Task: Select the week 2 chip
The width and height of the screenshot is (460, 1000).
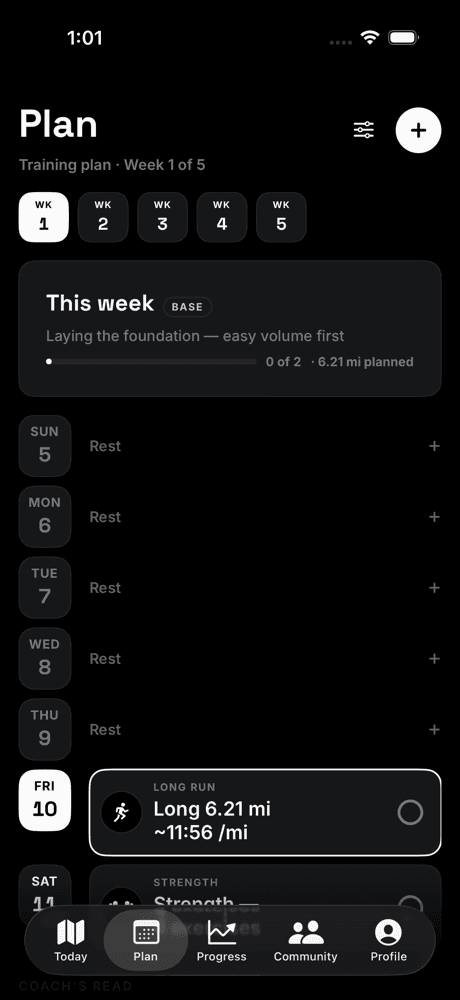Action: 103,217
